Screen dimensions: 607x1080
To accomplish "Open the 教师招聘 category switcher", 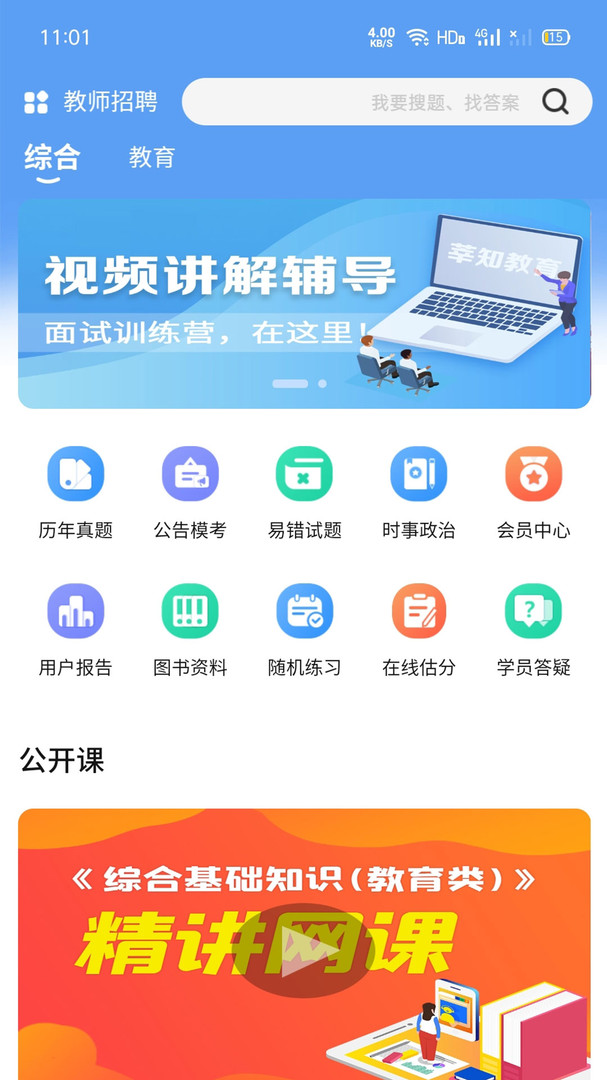I will coord(90,102).
